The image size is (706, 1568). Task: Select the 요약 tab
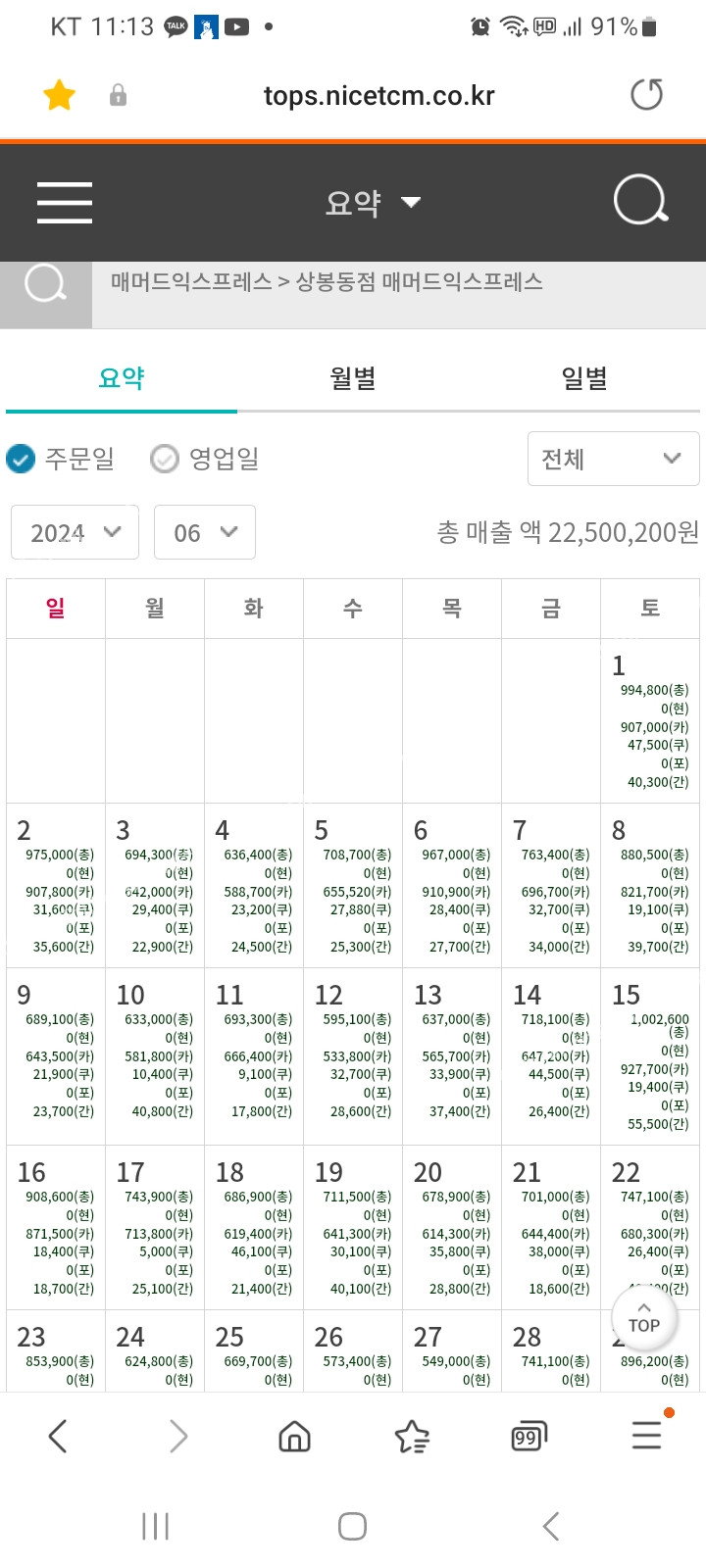pos(122,378)
